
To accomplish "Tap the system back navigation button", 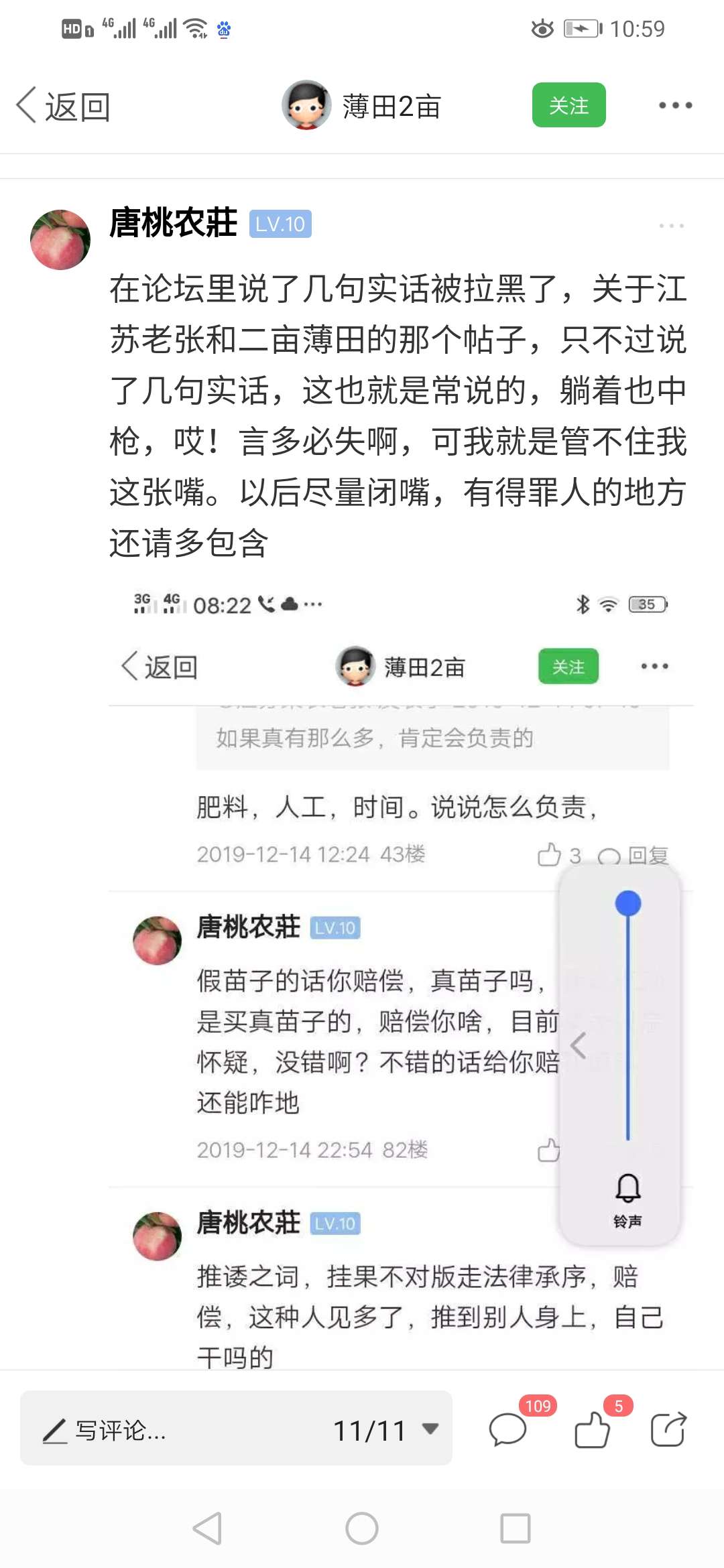I will (x=208, y=1528).
